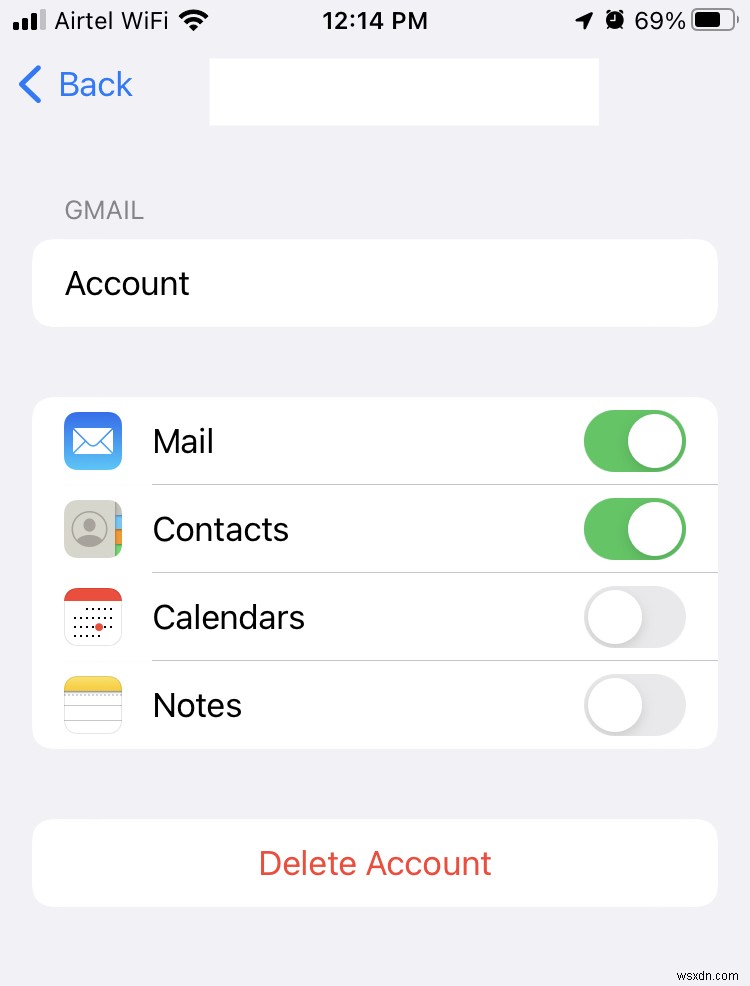Enable Notes syncing
This screenshot has width=750, height=986.
634,705
